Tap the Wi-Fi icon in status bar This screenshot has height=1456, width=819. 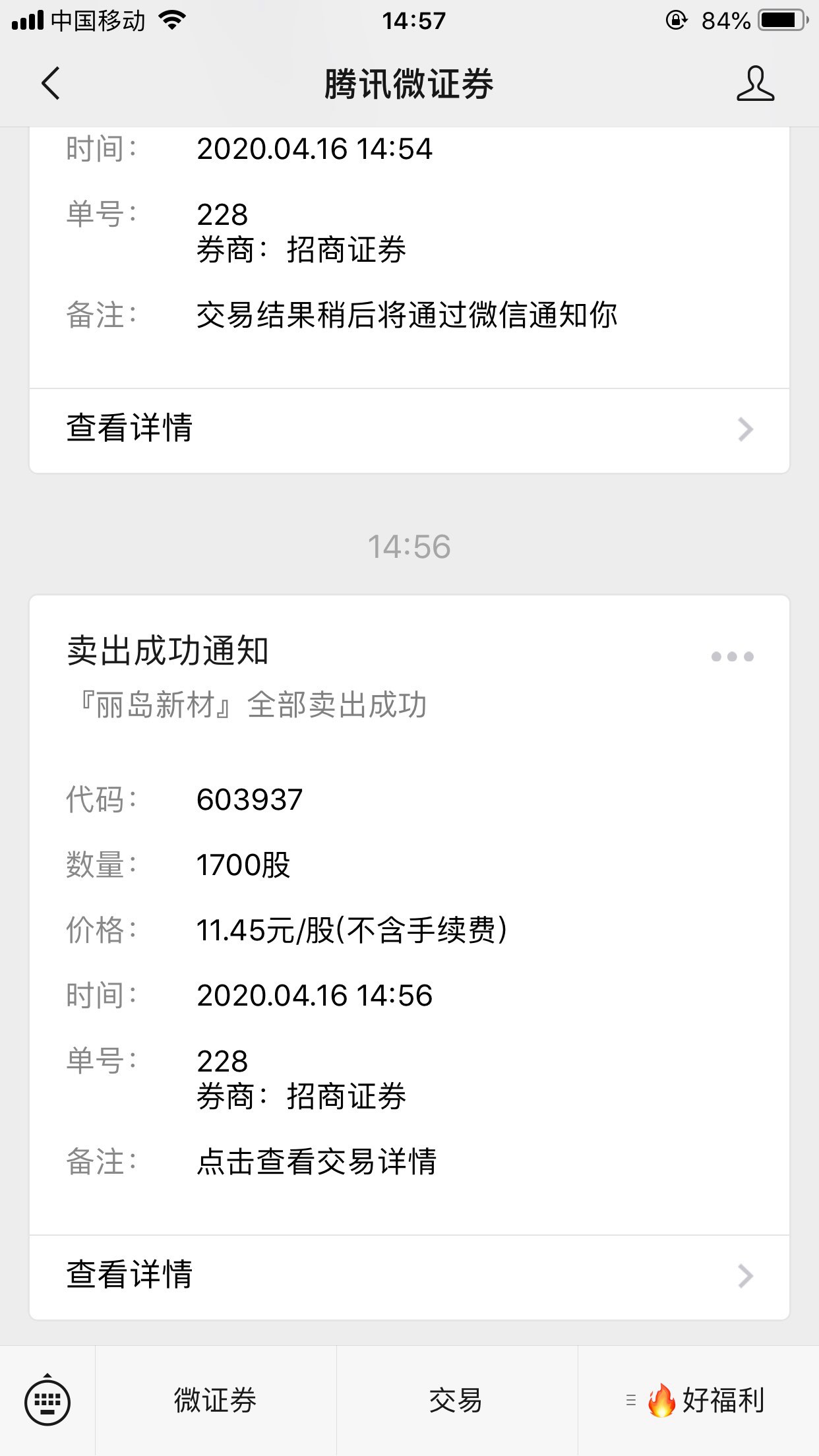[171, 20]
